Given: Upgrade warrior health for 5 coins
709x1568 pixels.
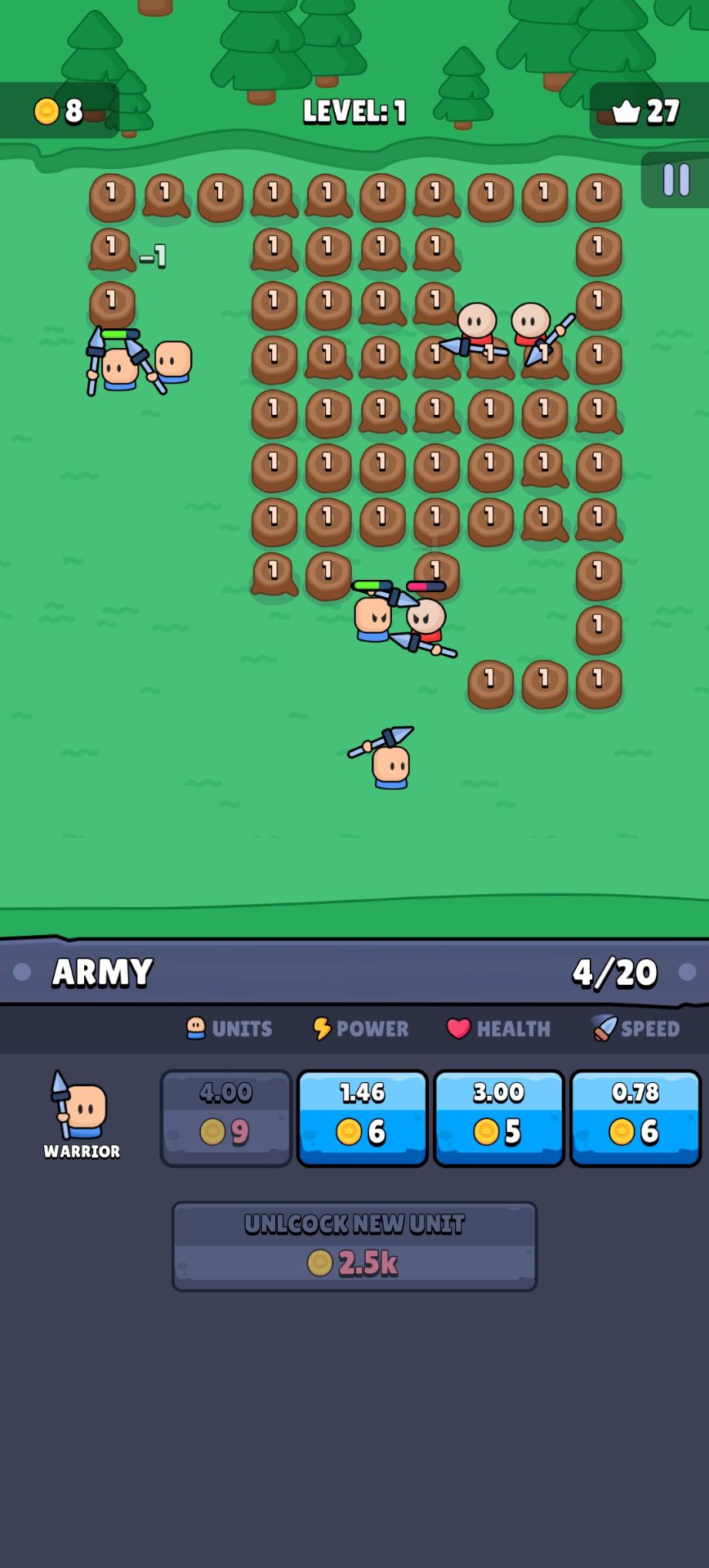Looking at the screenshot, I should coord(498,1117).
